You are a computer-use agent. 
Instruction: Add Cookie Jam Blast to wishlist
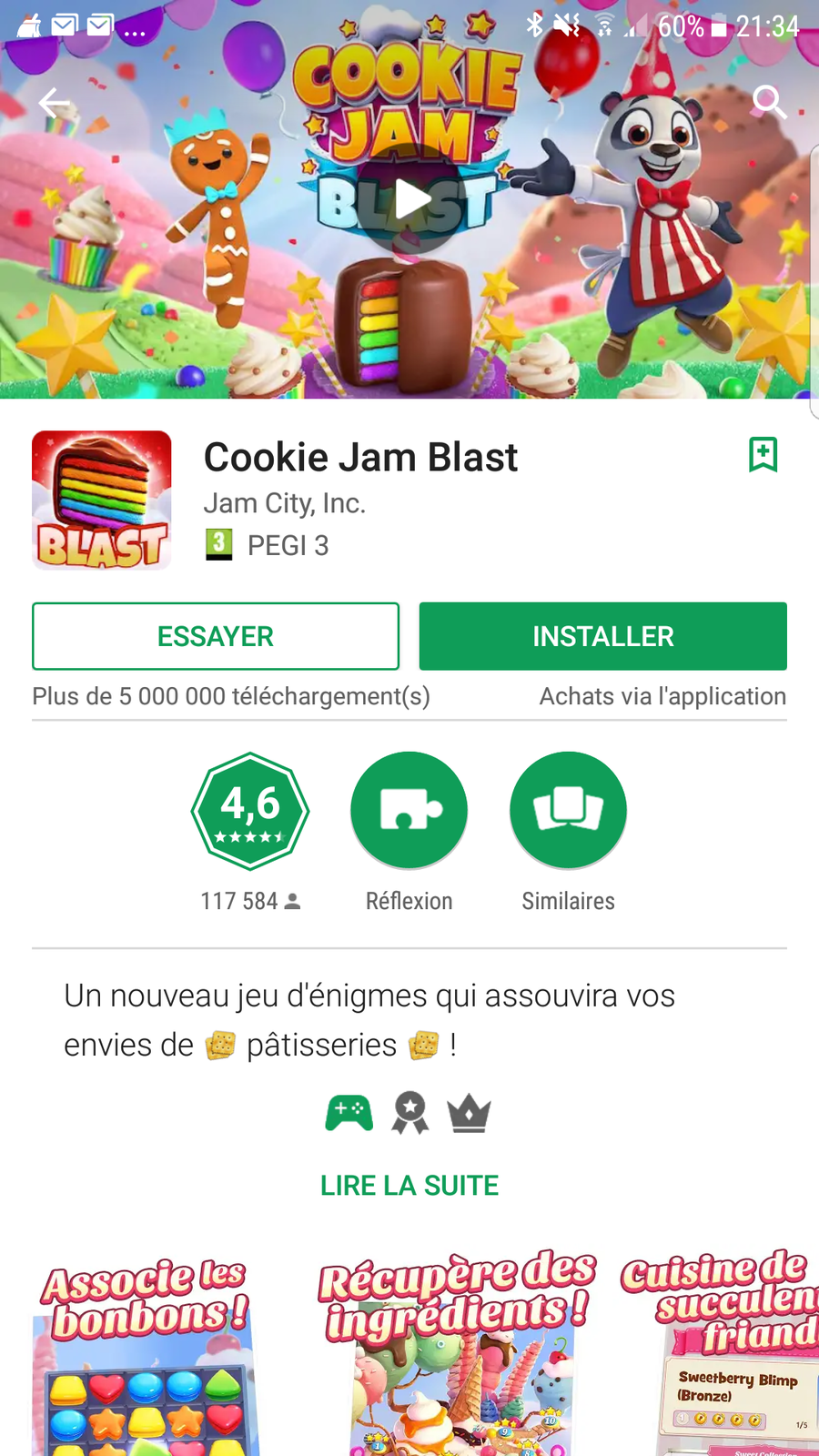pyautogui.click(x=763, y=454)
